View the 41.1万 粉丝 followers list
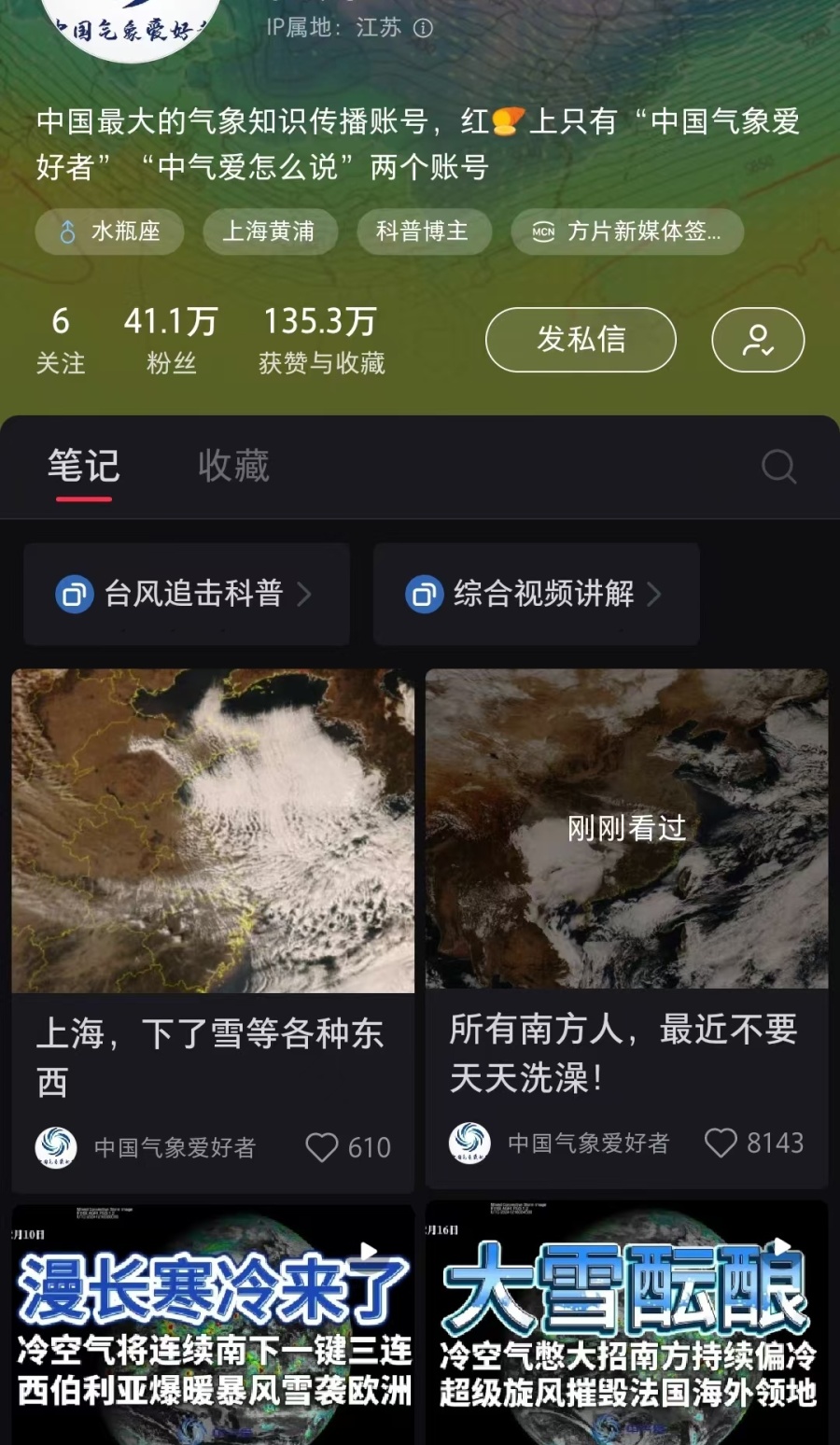This screenshot has height=1445, width=840. pos(171,340)
